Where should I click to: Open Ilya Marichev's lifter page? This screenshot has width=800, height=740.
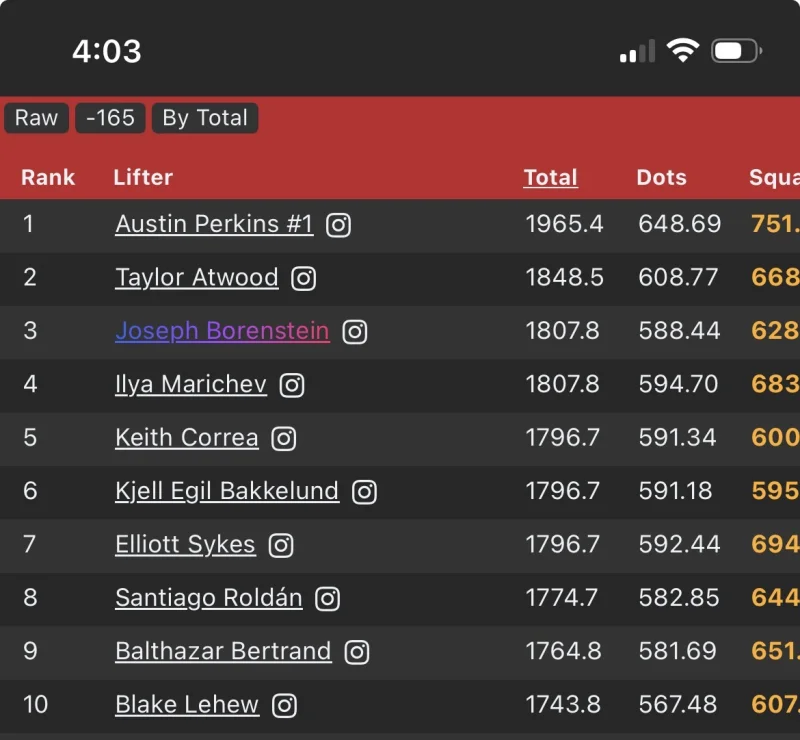pyautogui.click(x=191, y=384)
